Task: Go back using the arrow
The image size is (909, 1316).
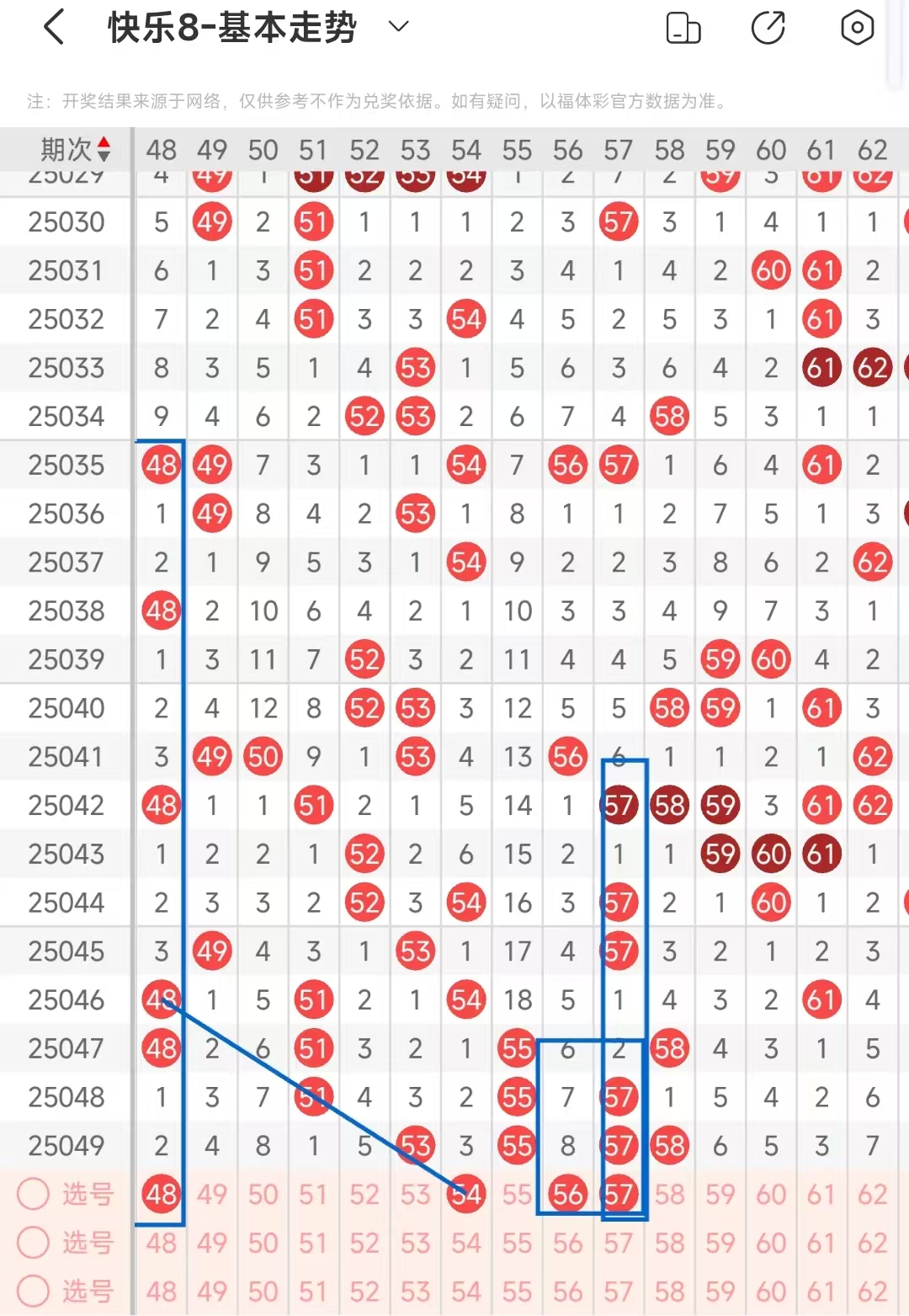Action: (54, 27)
